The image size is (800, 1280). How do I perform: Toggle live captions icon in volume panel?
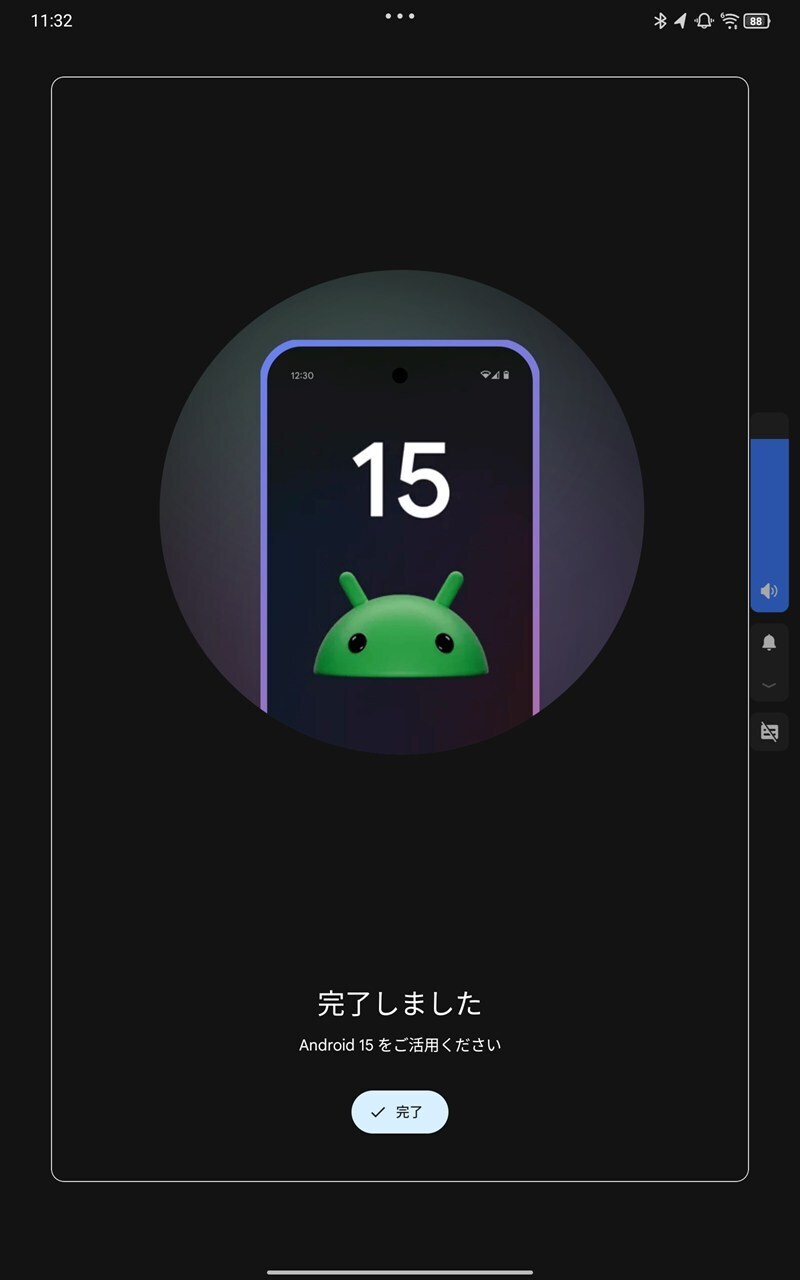click(x=769, y=732)
